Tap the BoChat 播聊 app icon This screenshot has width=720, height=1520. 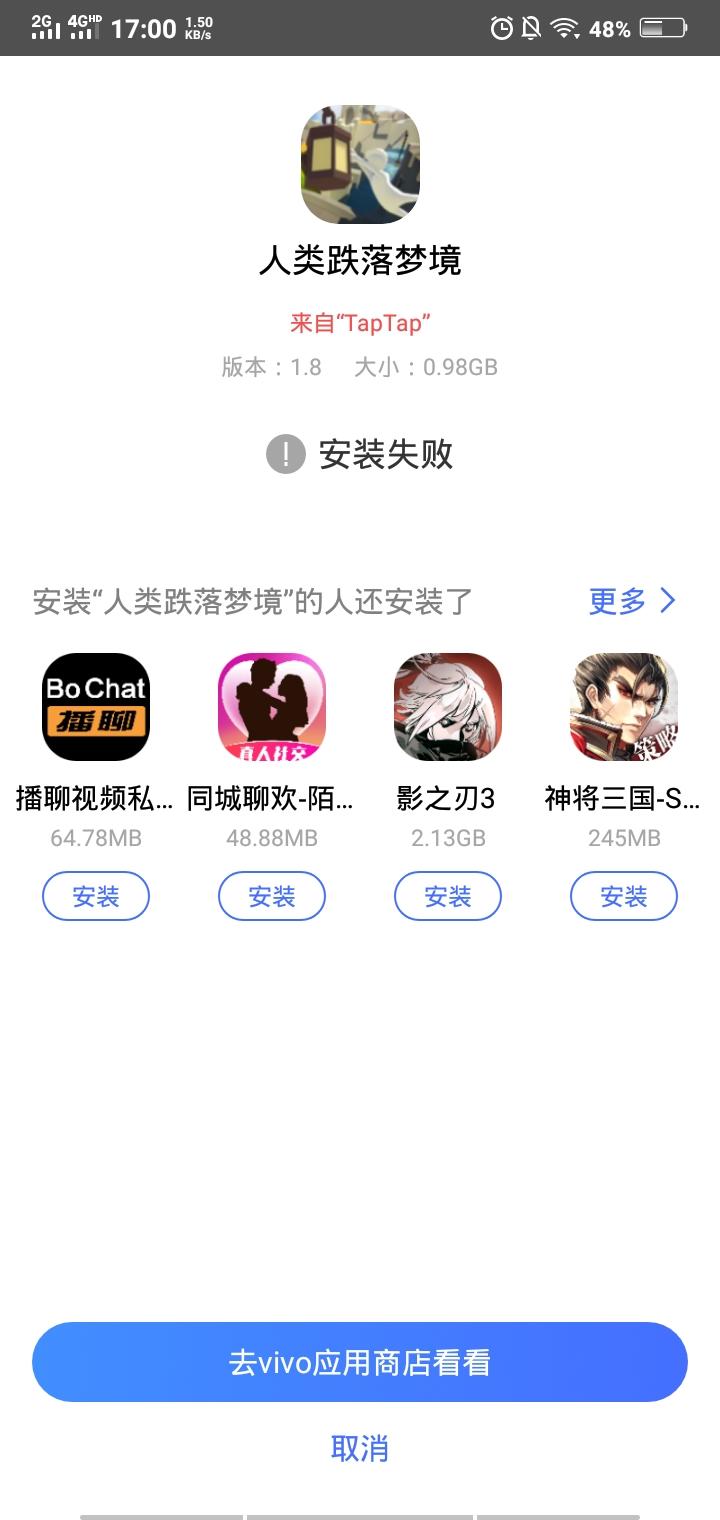(x=96, y=707)
